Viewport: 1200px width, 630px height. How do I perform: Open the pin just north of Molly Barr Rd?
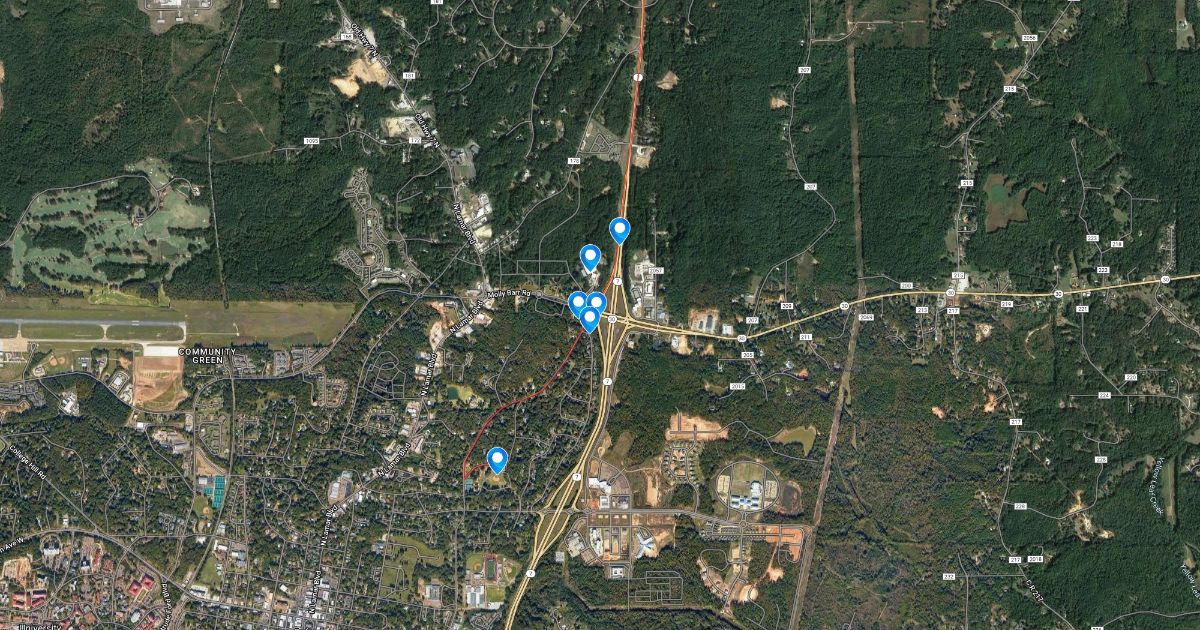pos(590,256)
